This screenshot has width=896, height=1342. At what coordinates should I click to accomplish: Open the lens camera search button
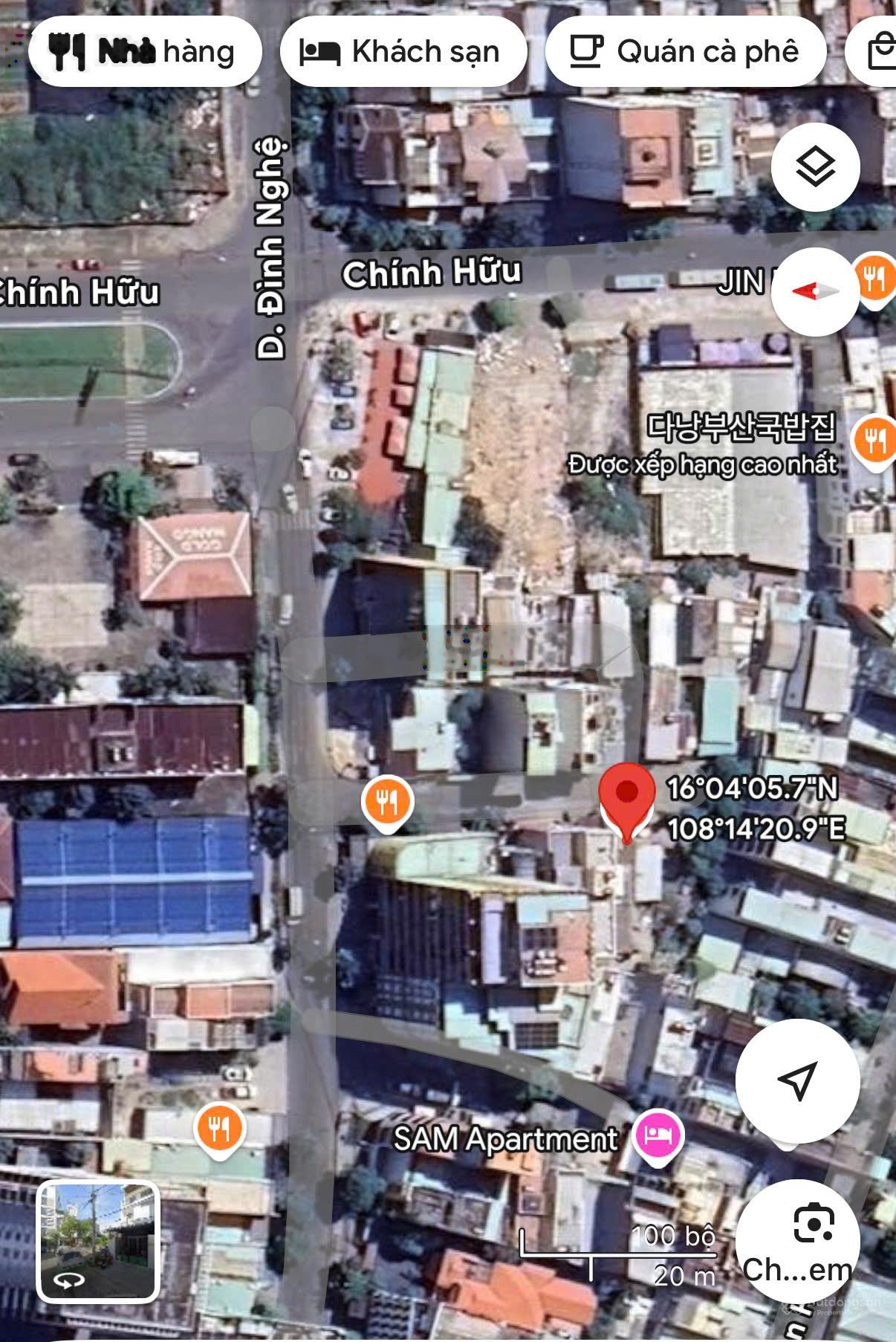[x=799, y=1241]
